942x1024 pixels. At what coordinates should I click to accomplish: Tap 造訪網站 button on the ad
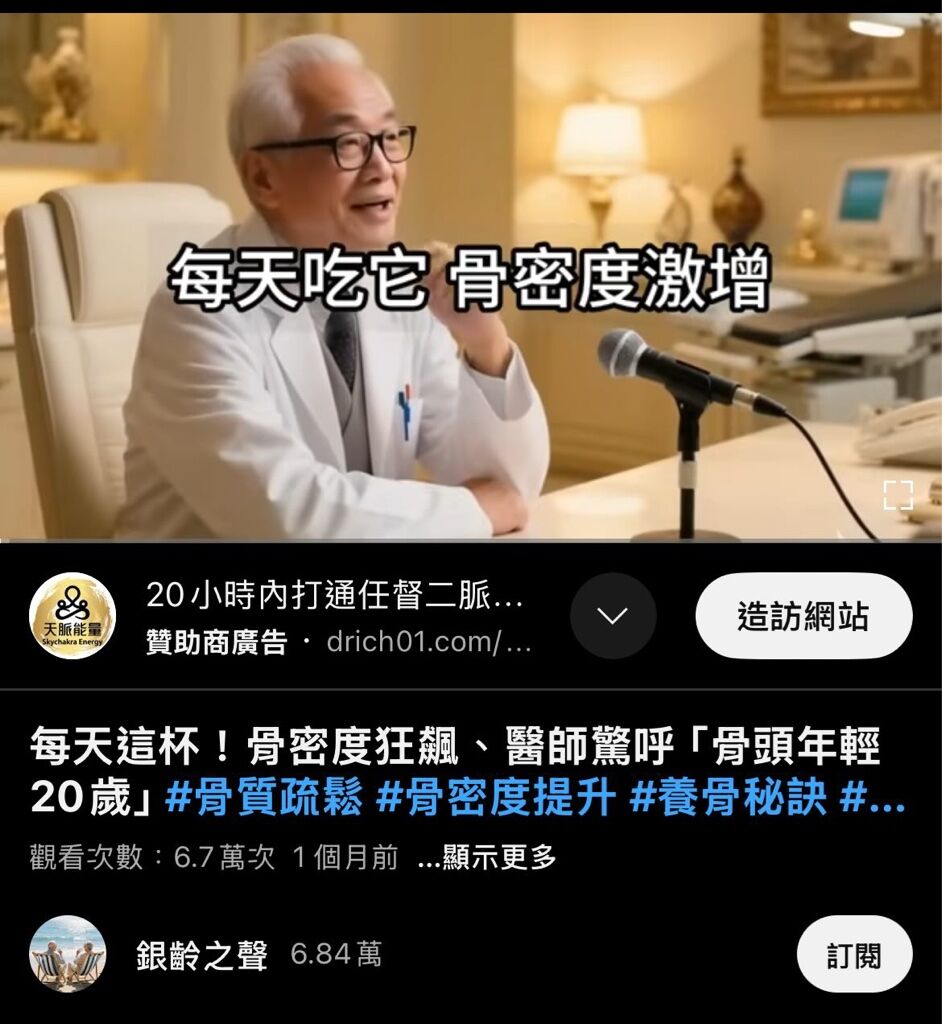click(x=803, y=617)
